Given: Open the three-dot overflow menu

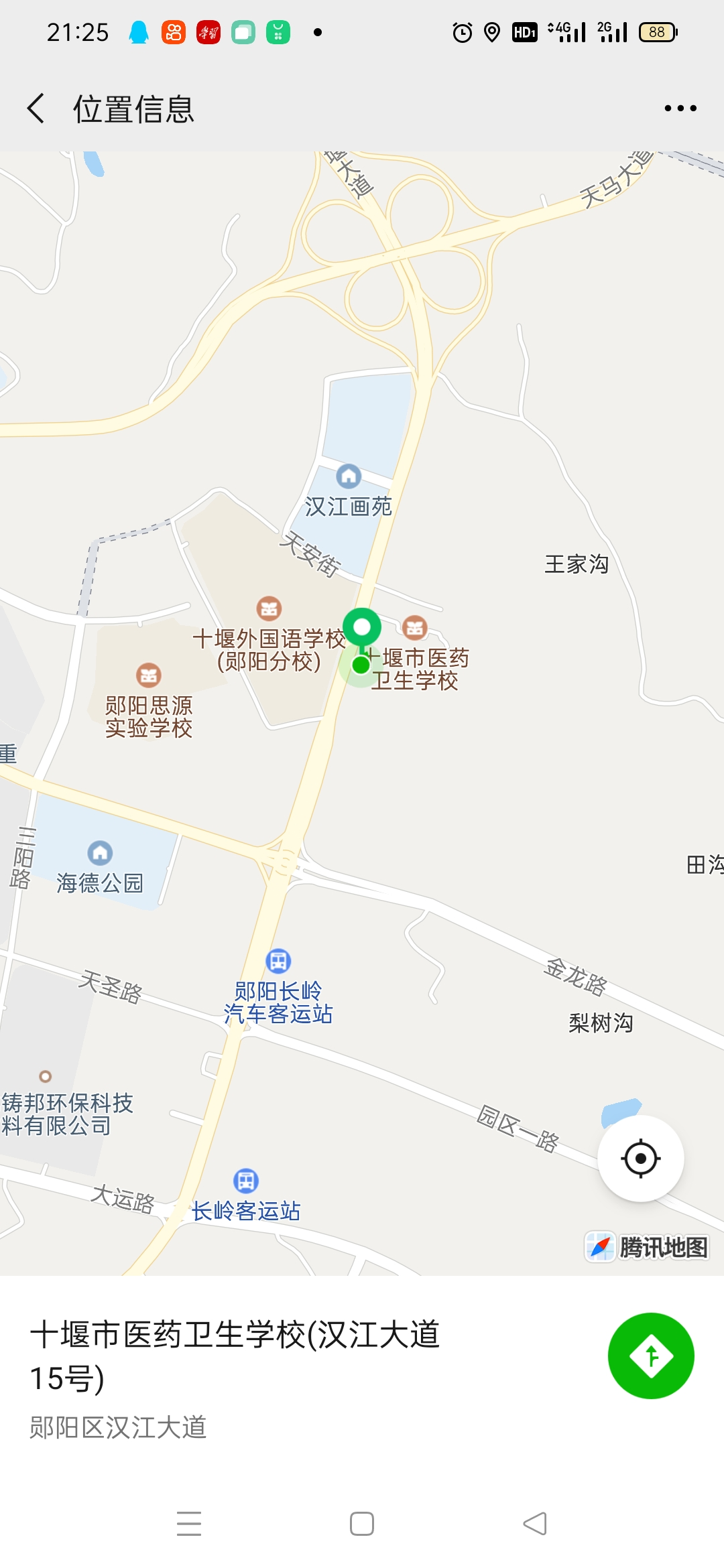Looking at the screenshot, I should [x=680, y=109].
